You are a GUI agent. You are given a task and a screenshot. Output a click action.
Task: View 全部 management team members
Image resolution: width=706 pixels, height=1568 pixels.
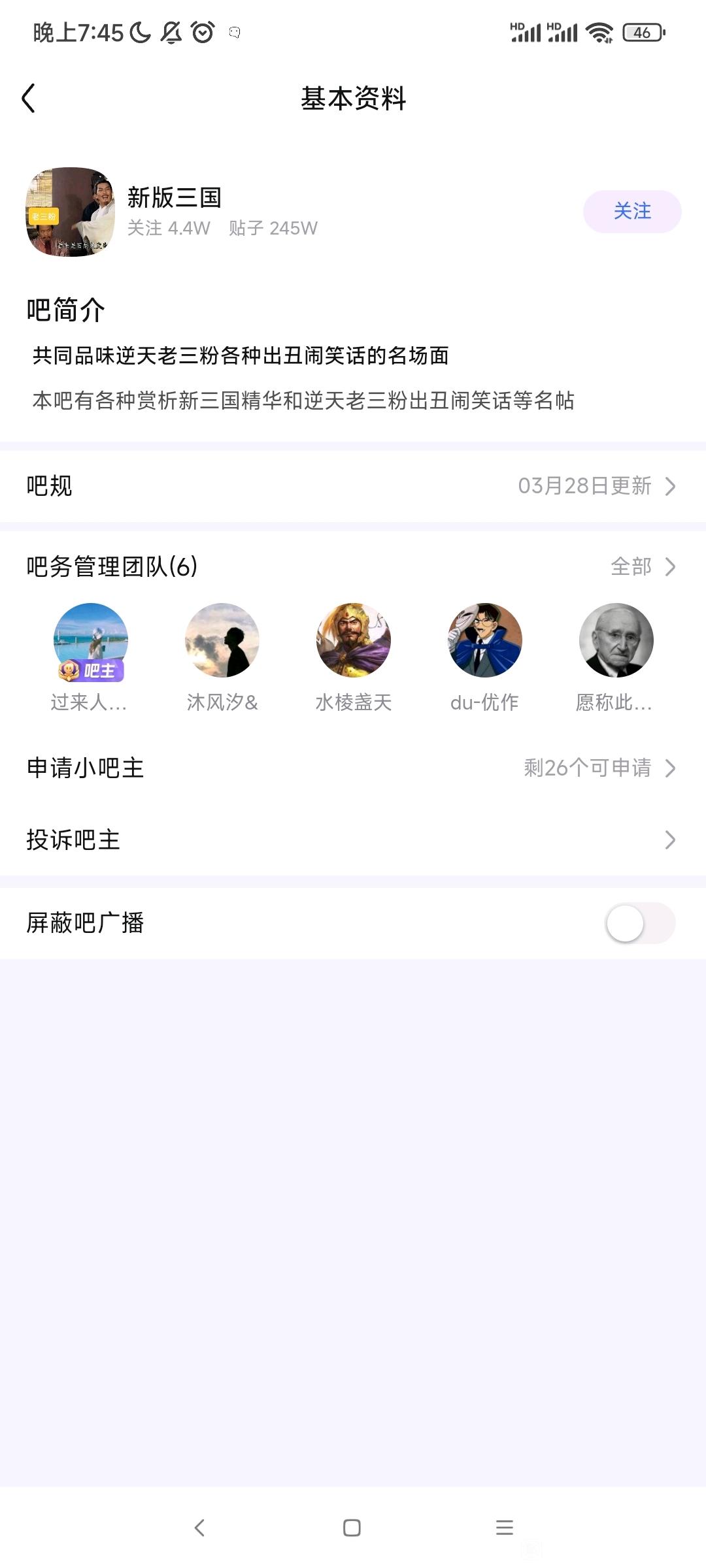642,566
